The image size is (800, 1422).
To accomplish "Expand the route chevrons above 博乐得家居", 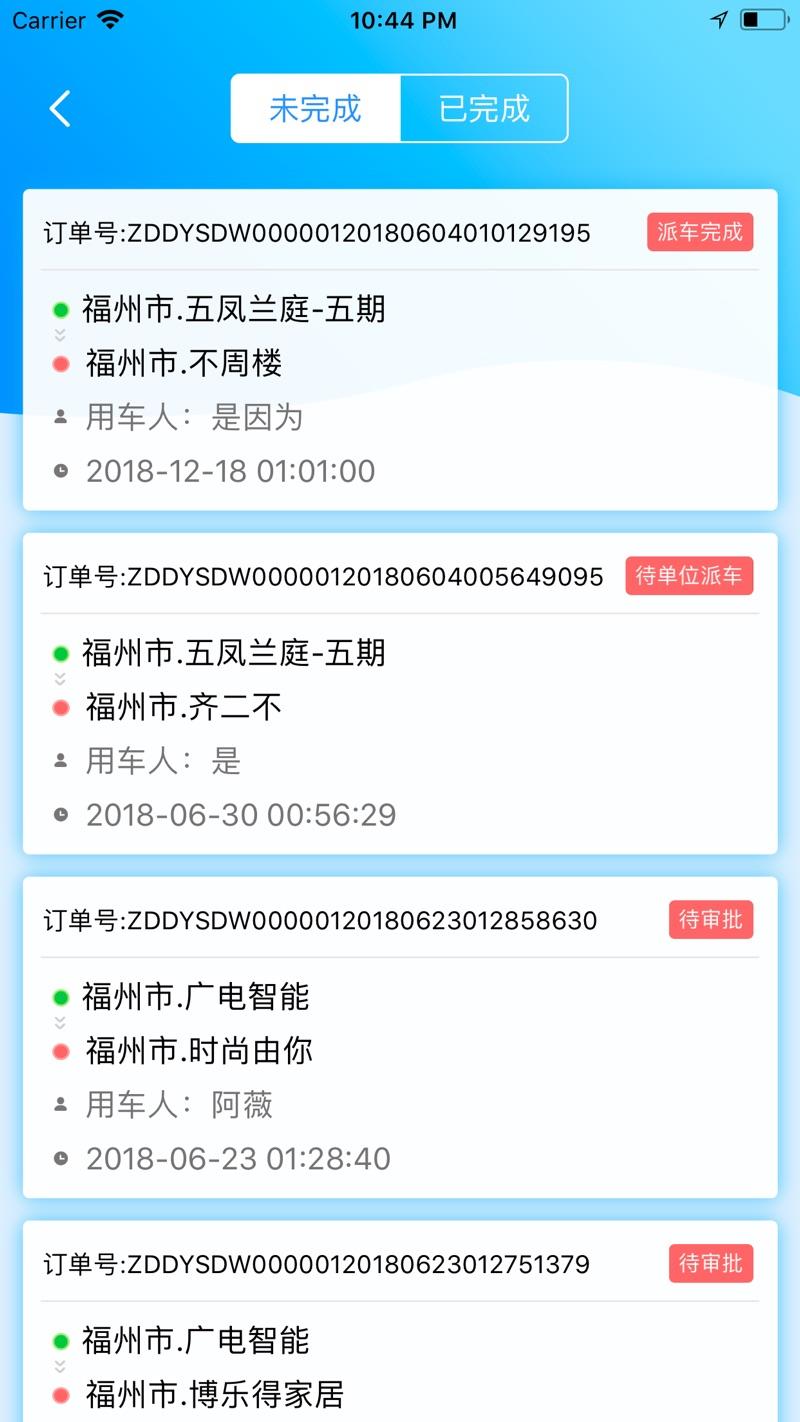I will (x=61, y=1367).
